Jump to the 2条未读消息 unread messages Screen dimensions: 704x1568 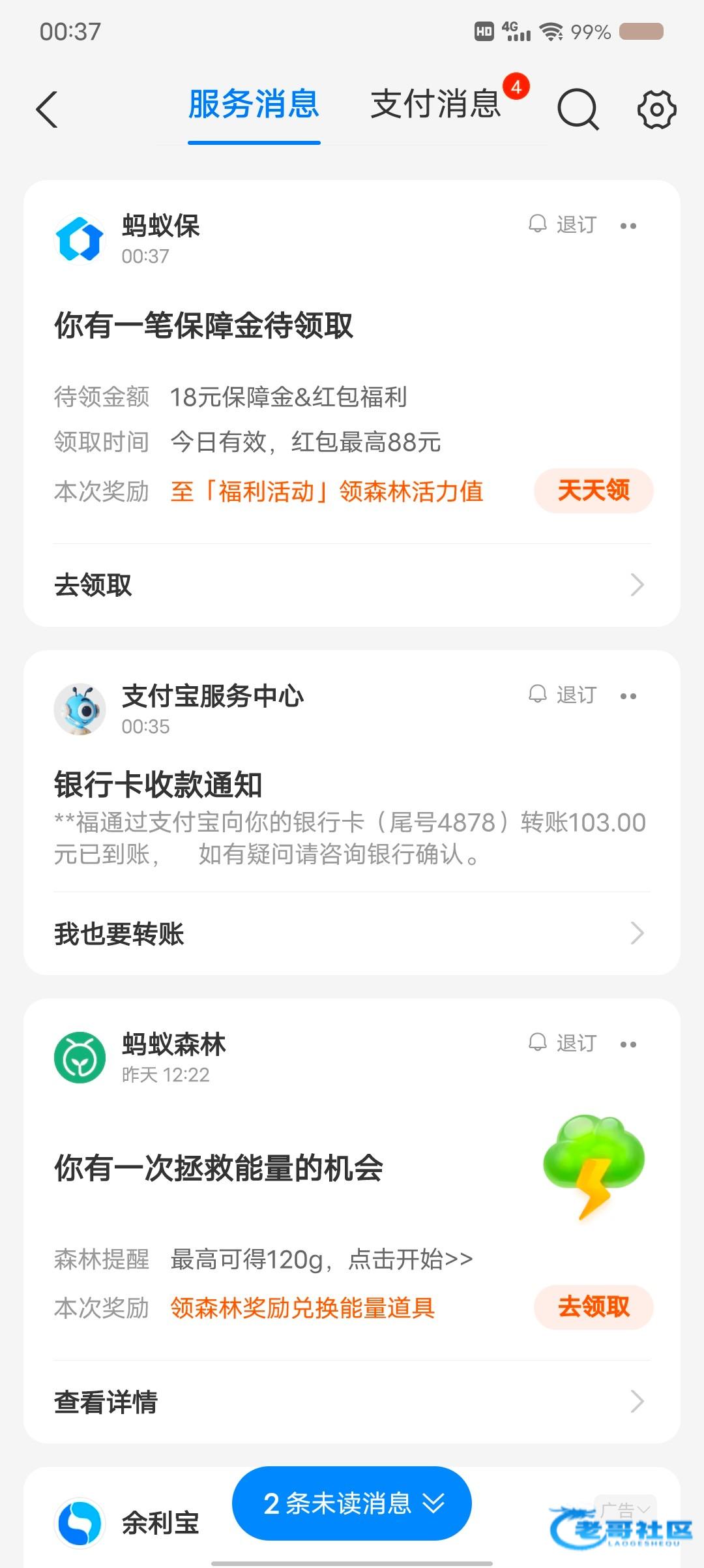point(352,1504)
